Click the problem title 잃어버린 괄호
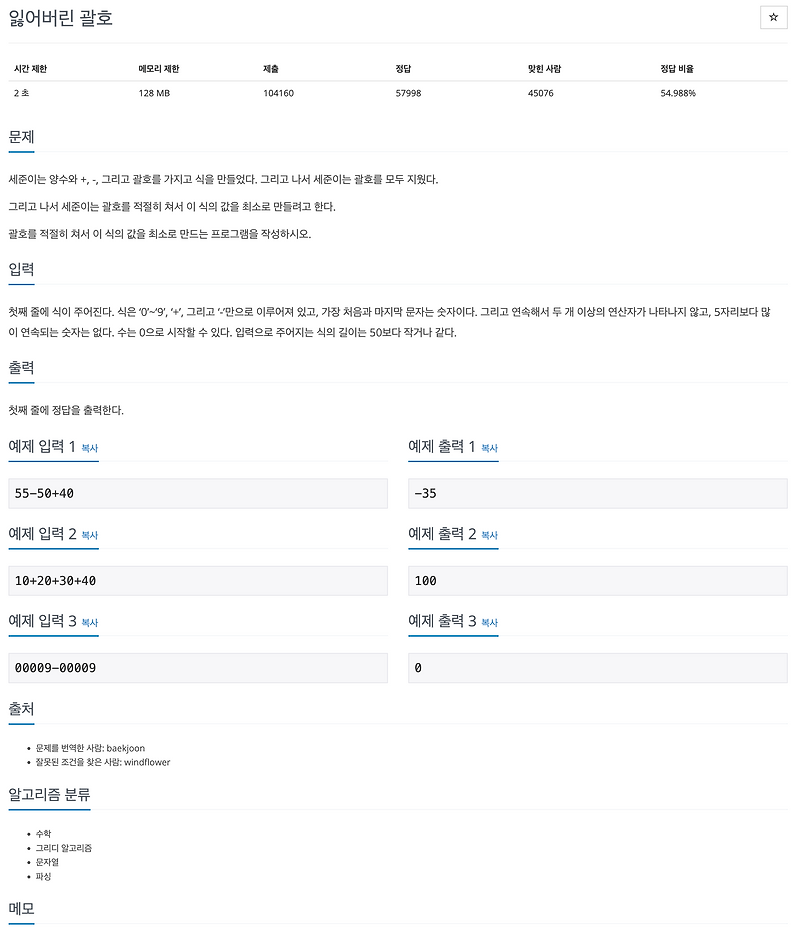 point(63,17)
